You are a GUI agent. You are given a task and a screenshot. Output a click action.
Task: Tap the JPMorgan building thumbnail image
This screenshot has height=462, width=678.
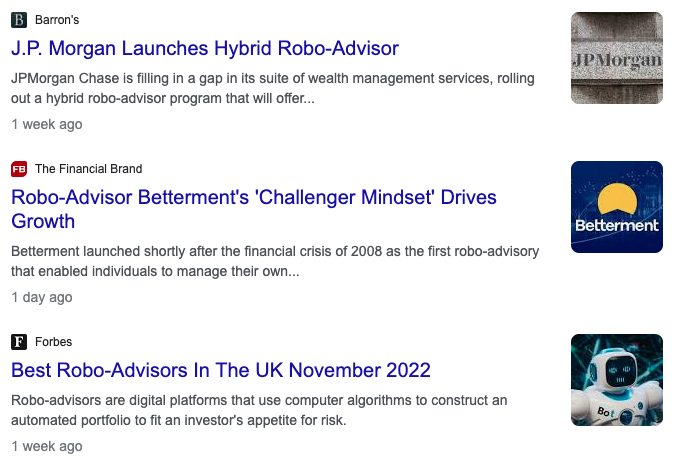(x=617, y=58)
